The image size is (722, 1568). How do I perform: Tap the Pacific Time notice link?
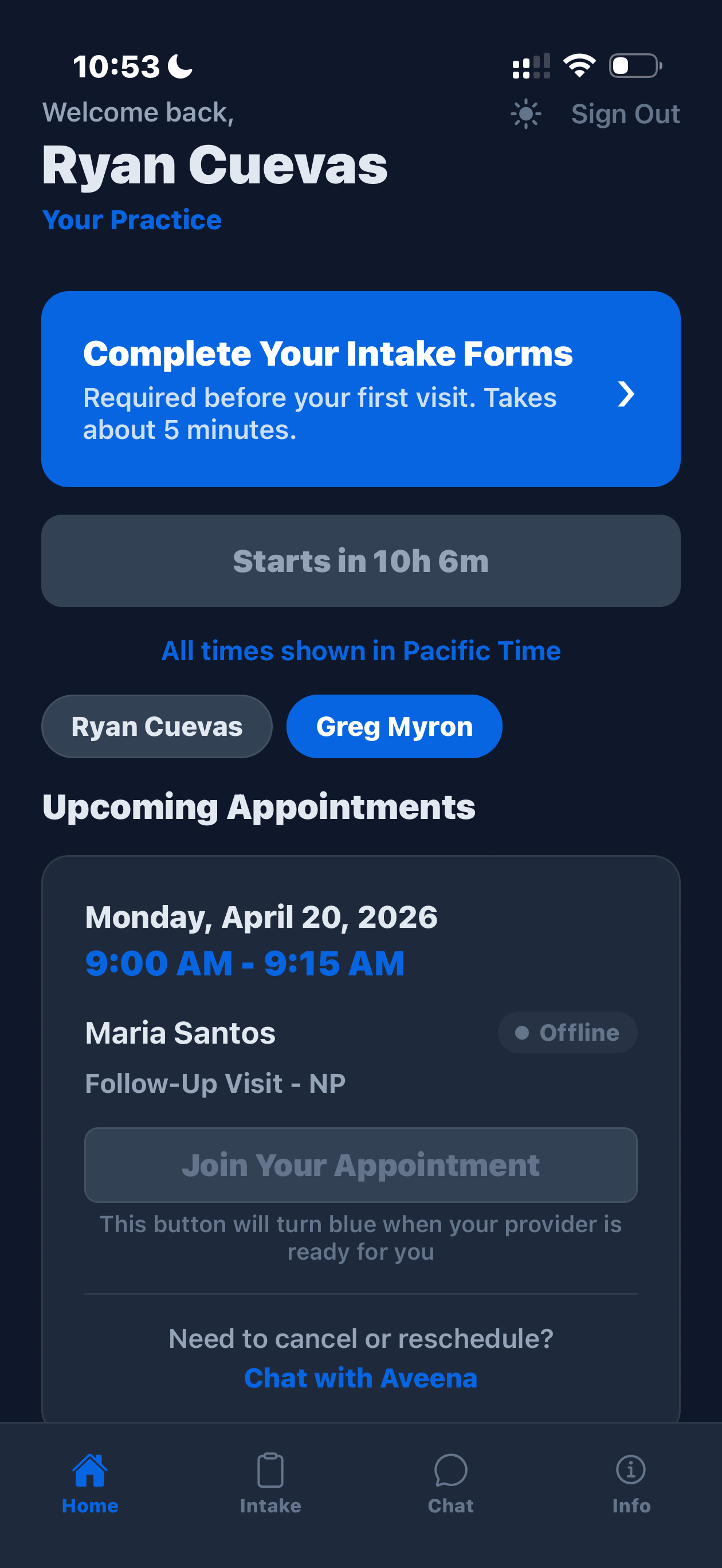point(361,650)
